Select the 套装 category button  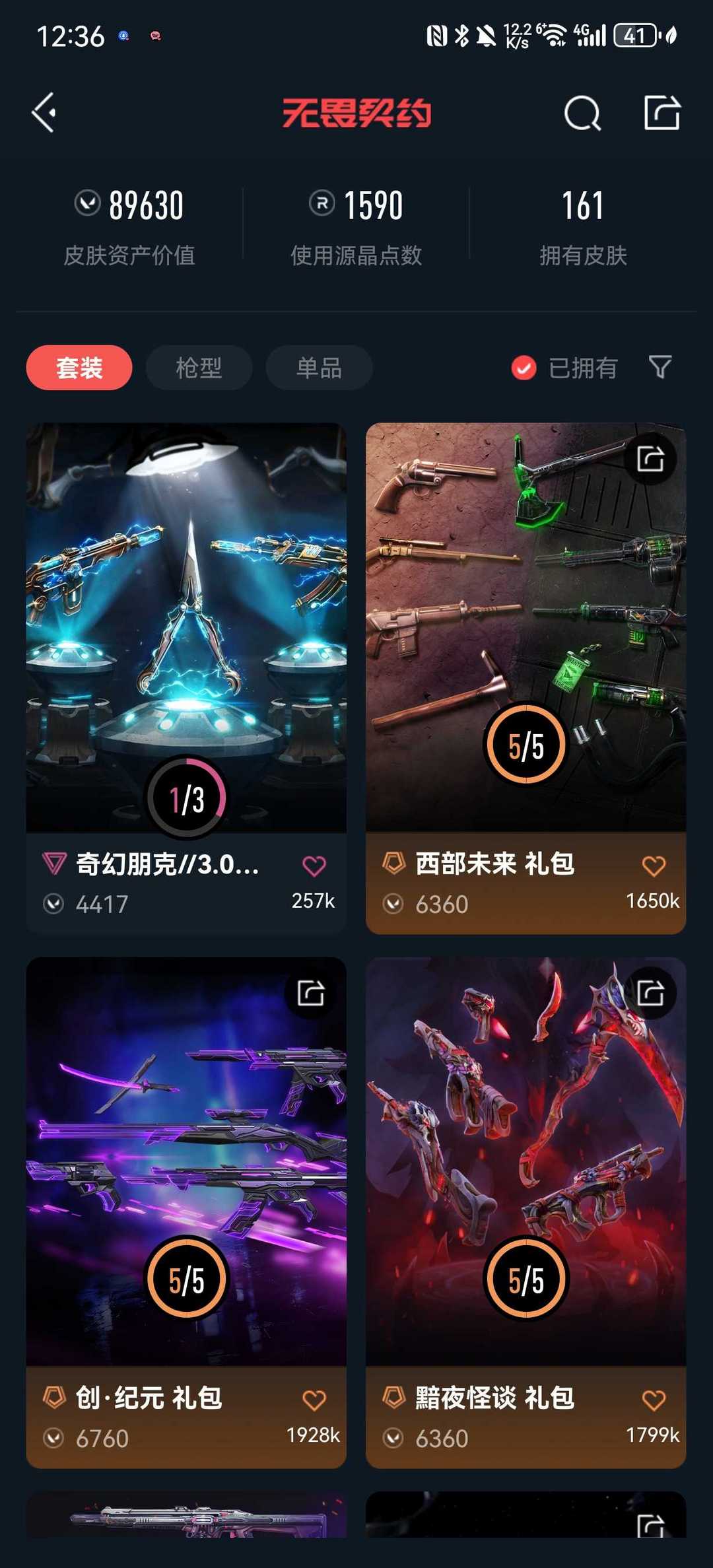tap(79, 368)
